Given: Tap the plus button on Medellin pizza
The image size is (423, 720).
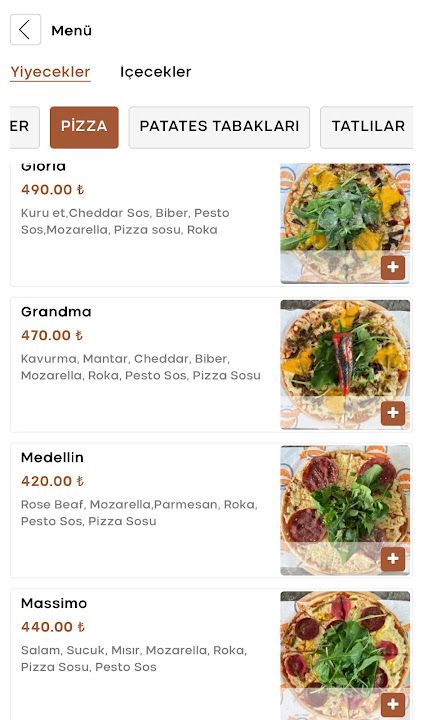Looking at the screenshot, I should pyautogui.click(x=393, y=559).
